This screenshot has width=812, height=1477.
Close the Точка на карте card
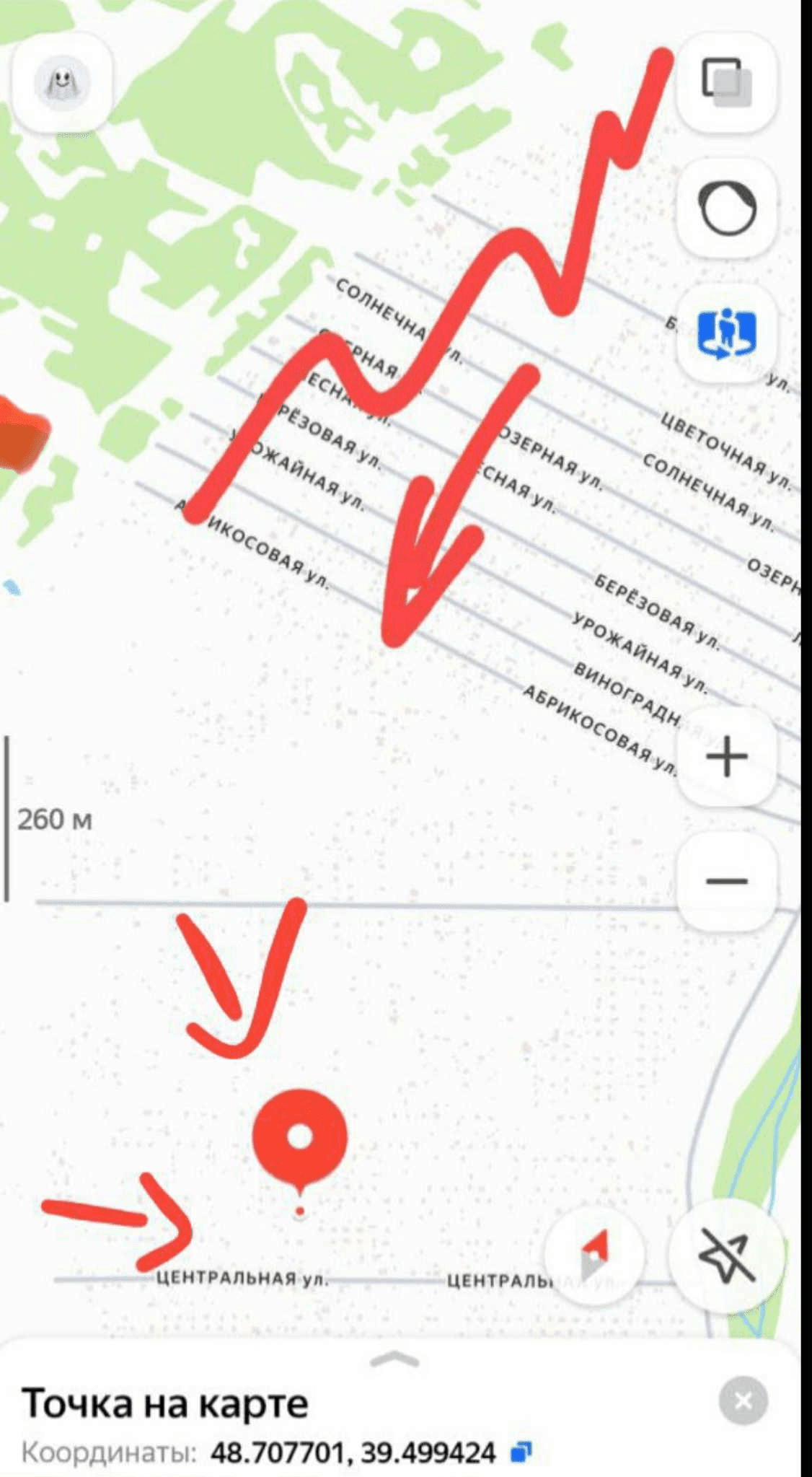pyautogui.click(x=743, y=1401)
